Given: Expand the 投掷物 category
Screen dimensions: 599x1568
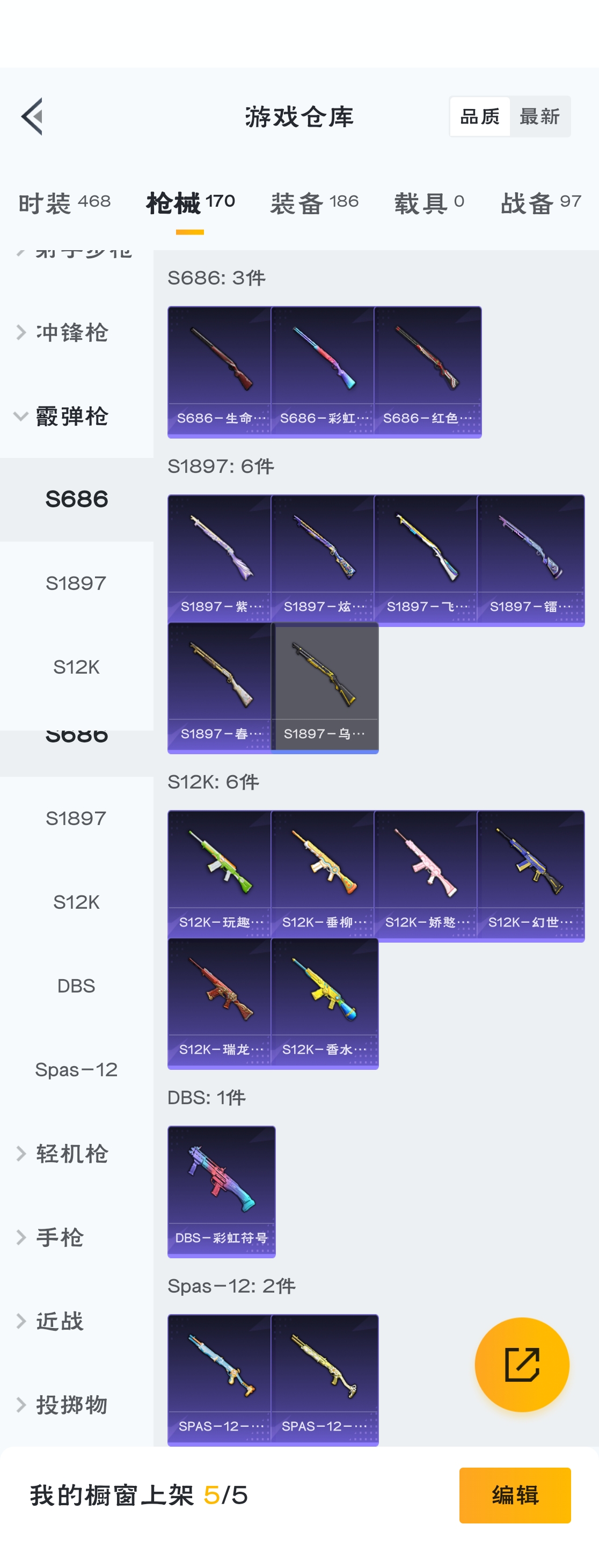Looking at the screenshot, I should (72, 1405).
